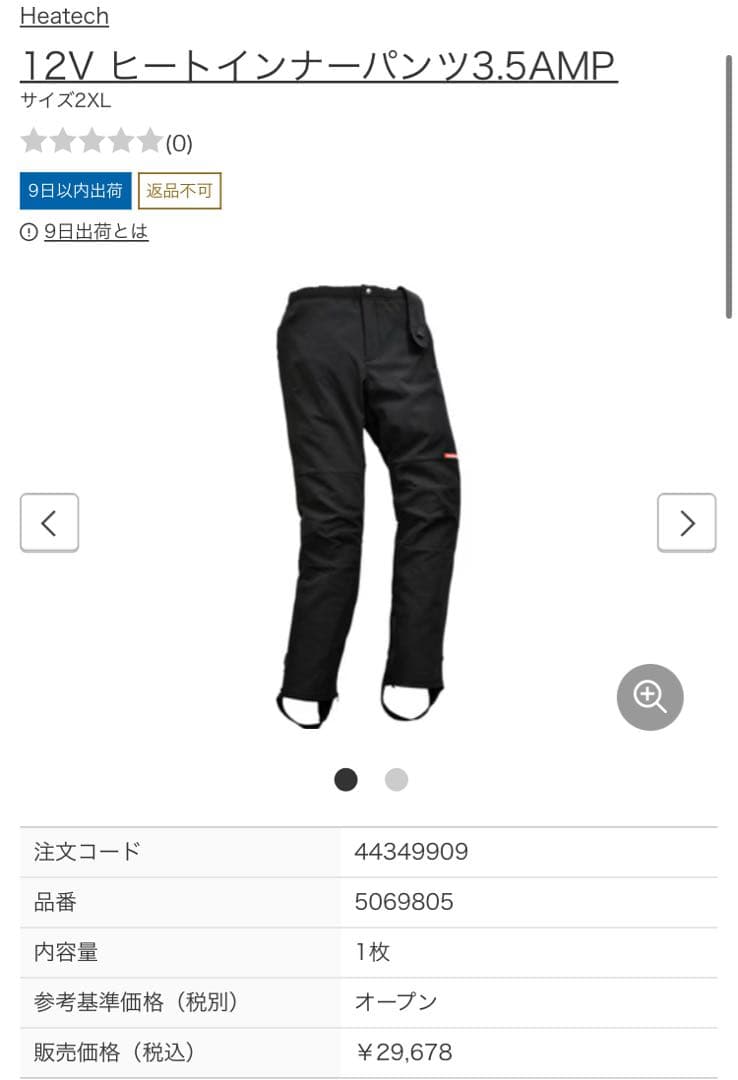Click the 返品不可 badge

179,191
